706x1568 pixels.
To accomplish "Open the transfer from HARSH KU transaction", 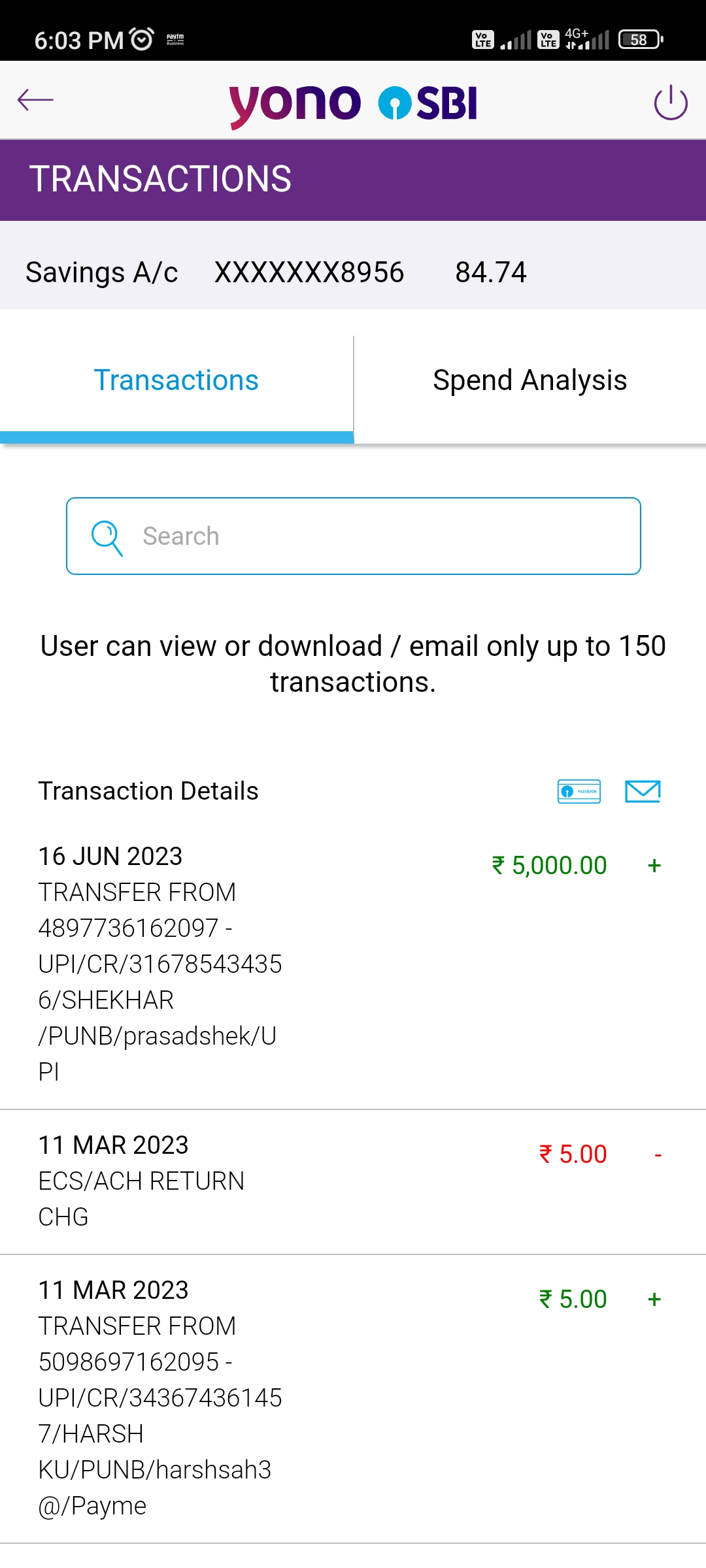I will click(353, 1398).
